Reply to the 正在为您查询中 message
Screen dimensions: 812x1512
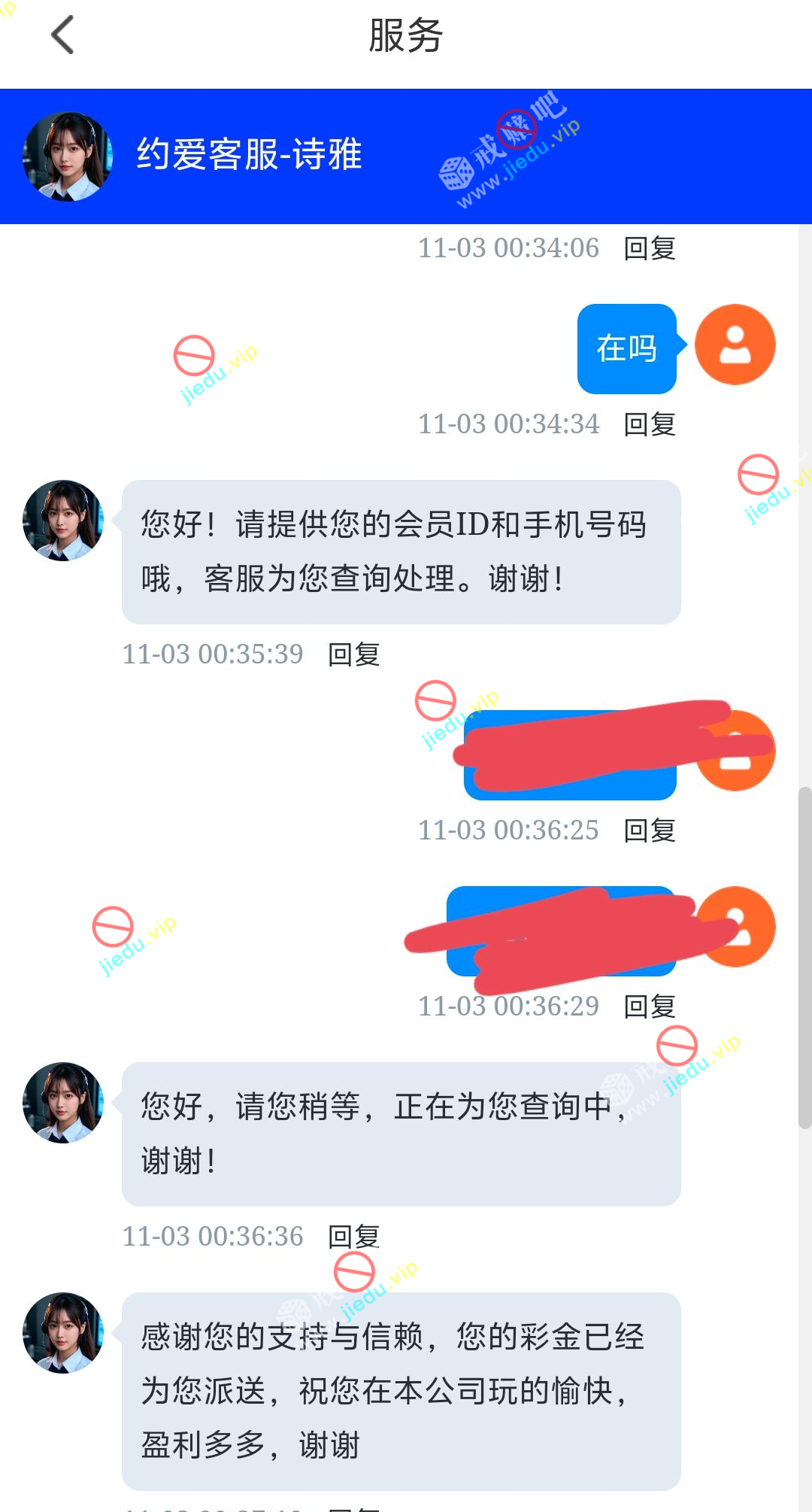354,1237
